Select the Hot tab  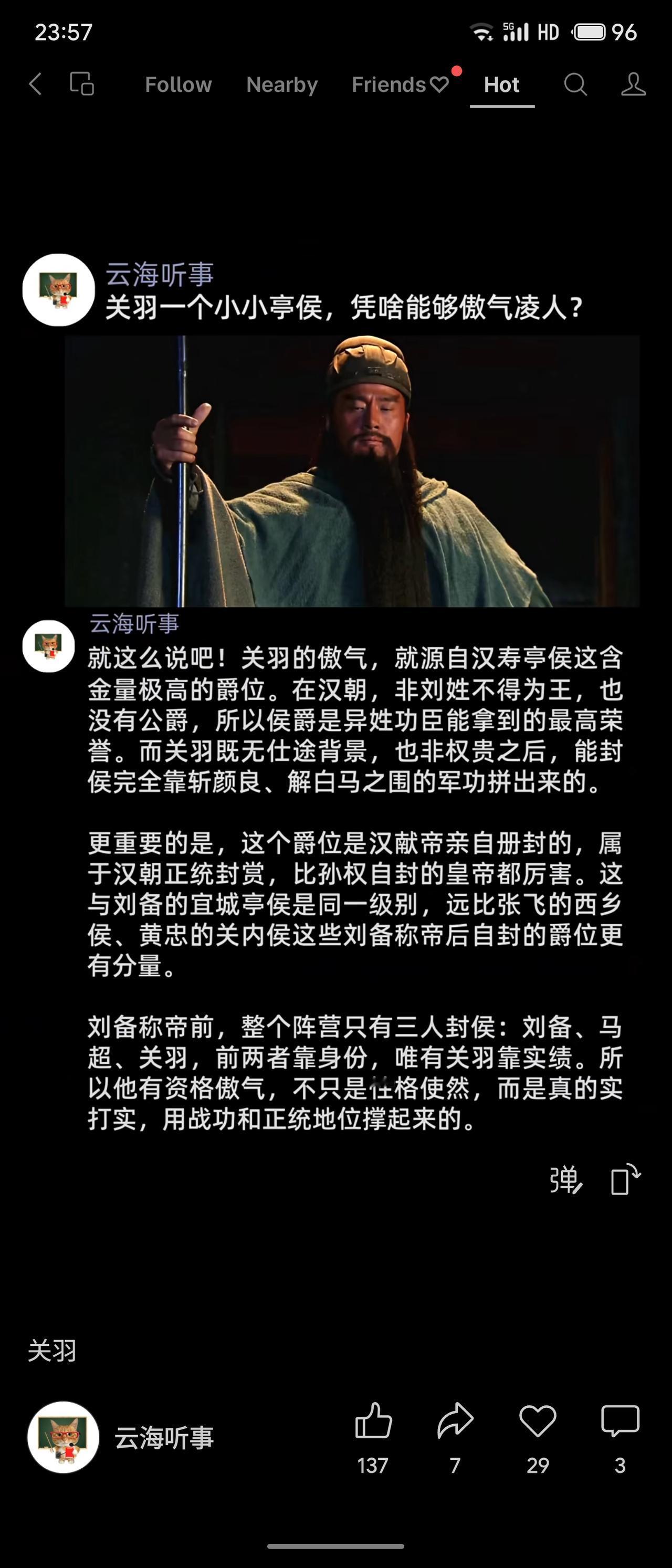click(502, 85)
